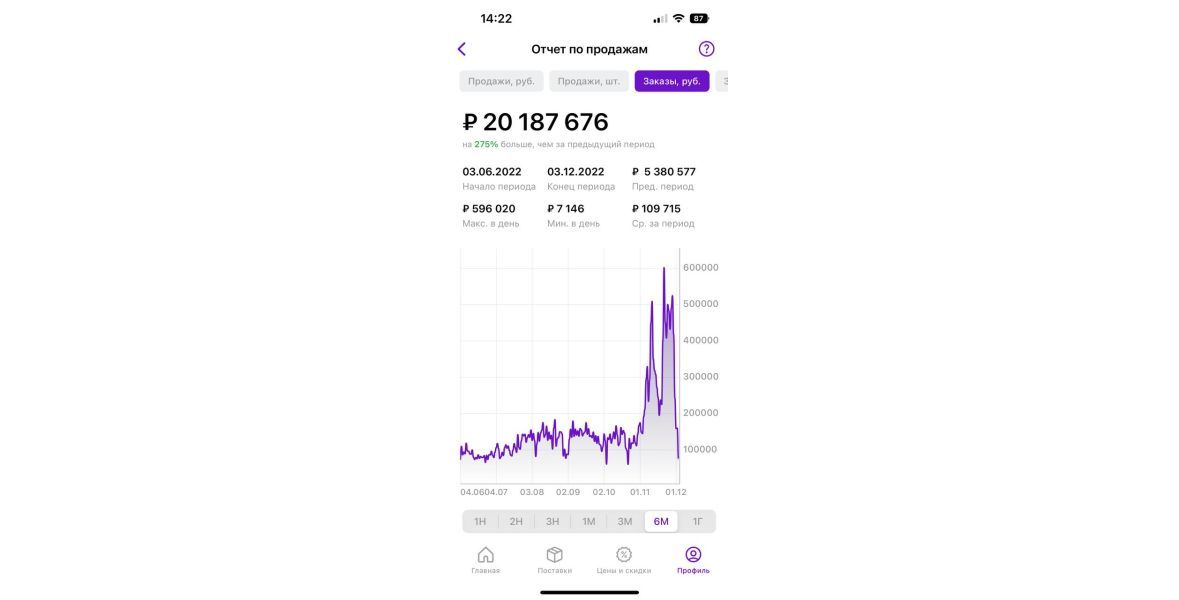Screen dimensions: 1179x600
Task: Go back from sales report
Action: (x=462, y=49)
